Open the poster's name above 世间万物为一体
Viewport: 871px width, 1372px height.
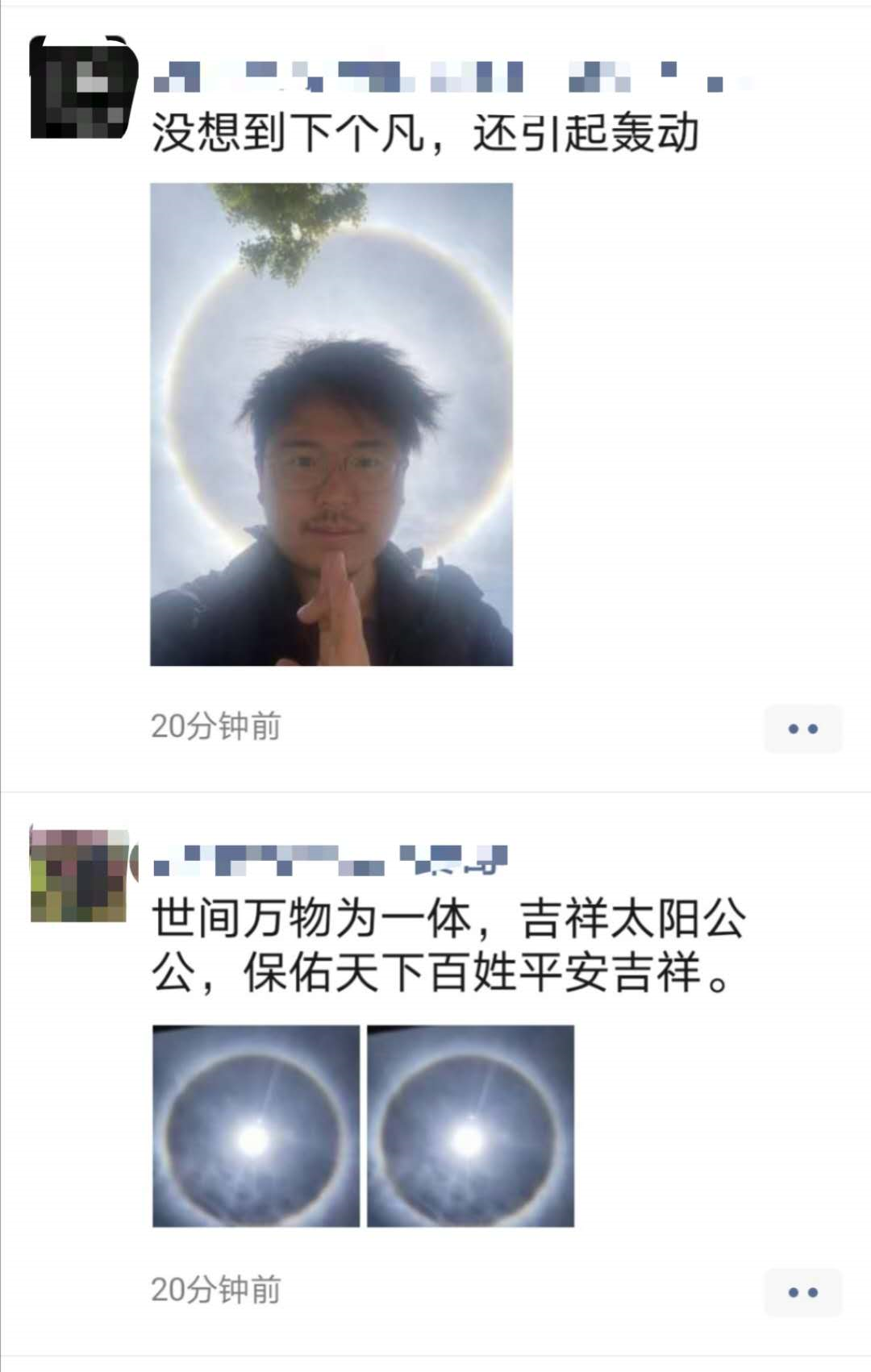pos(331,860)
